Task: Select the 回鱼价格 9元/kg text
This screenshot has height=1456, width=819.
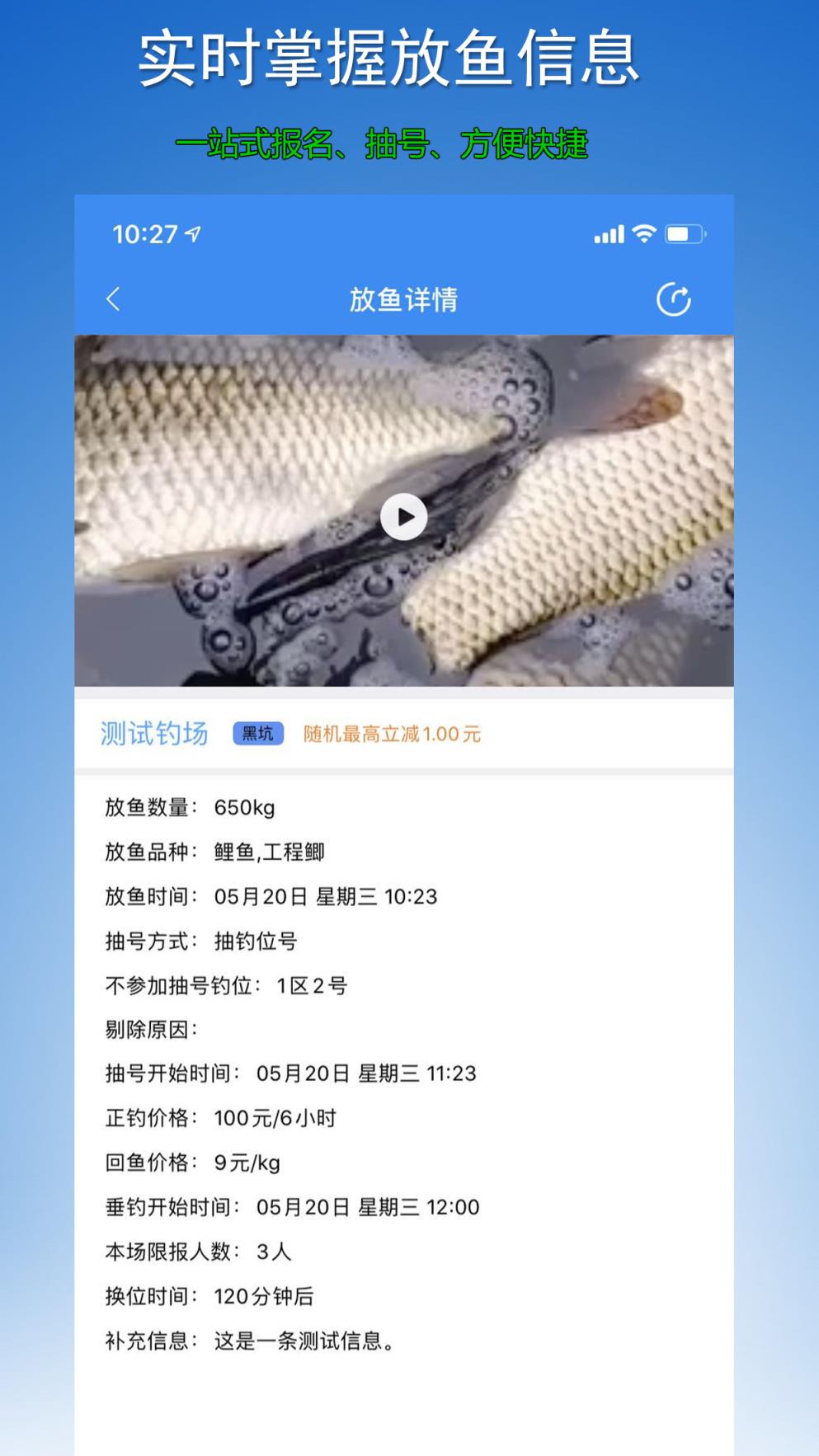Action: [192, 1162]
